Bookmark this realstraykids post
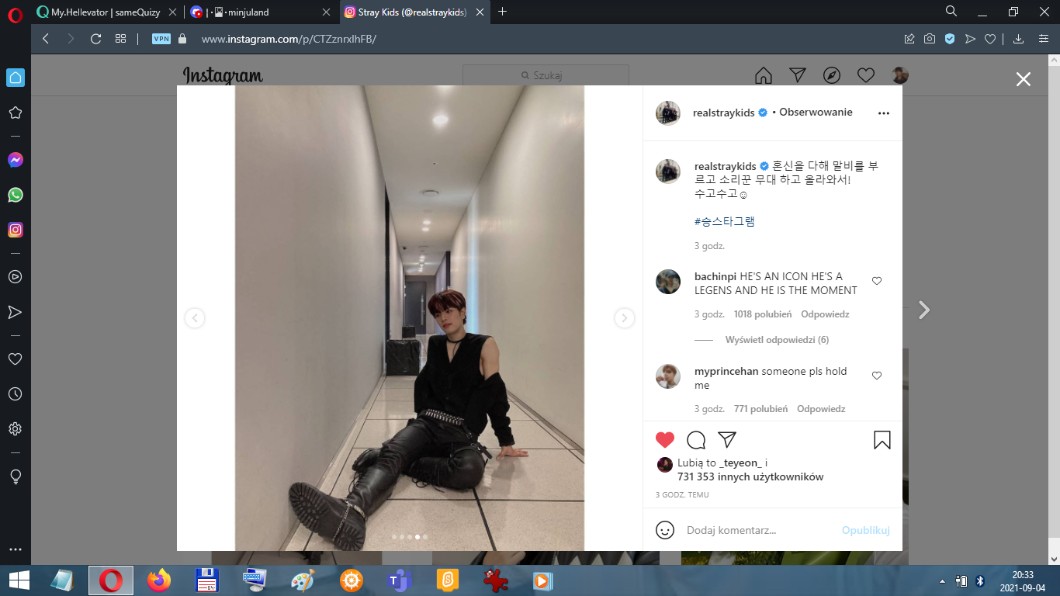The width and height of the screenshot is (1060, 596). pyautogui.click(x=882, y=440)
